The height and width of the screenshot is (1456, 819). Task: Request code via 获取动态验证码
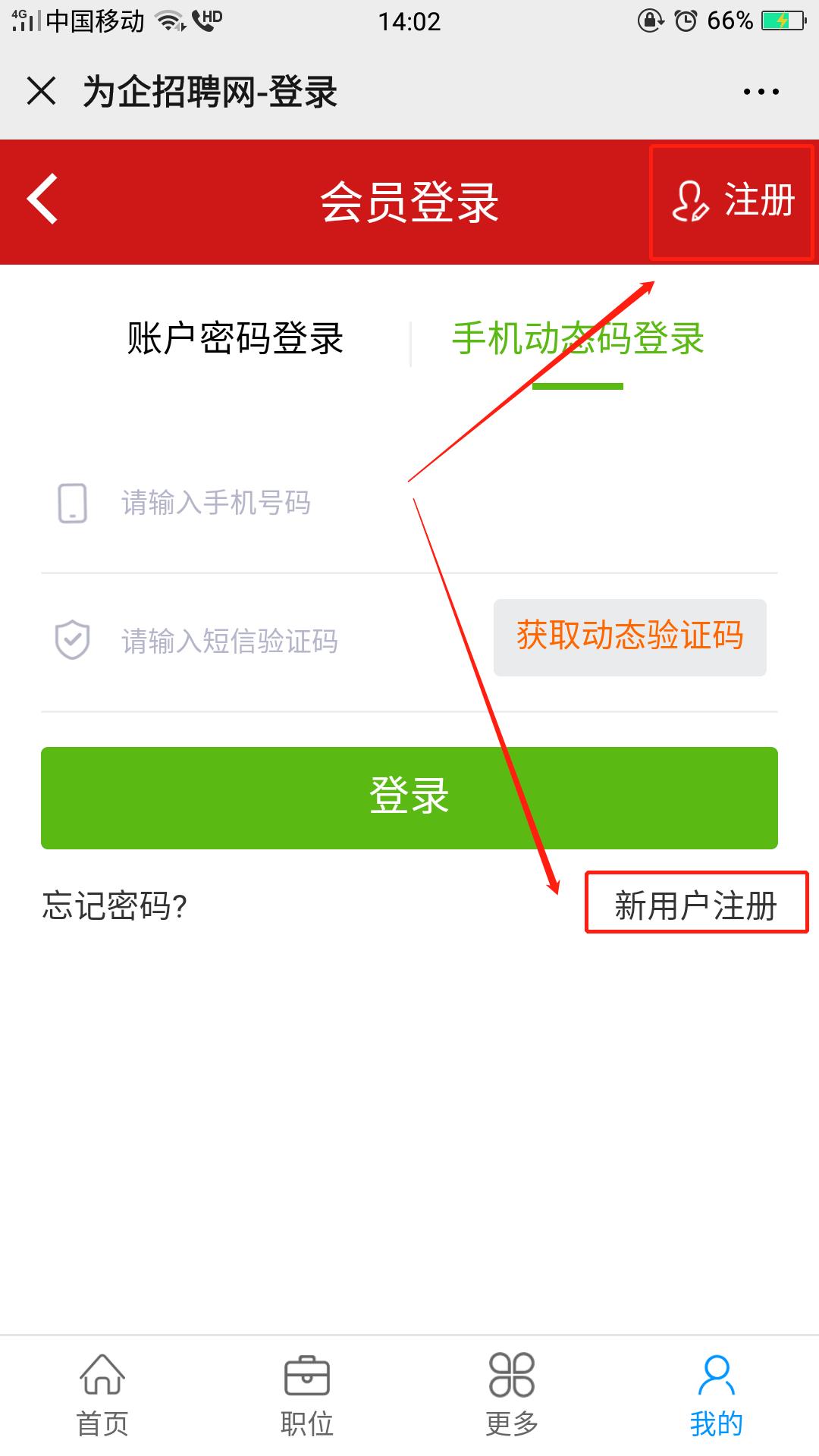[629, 637]
